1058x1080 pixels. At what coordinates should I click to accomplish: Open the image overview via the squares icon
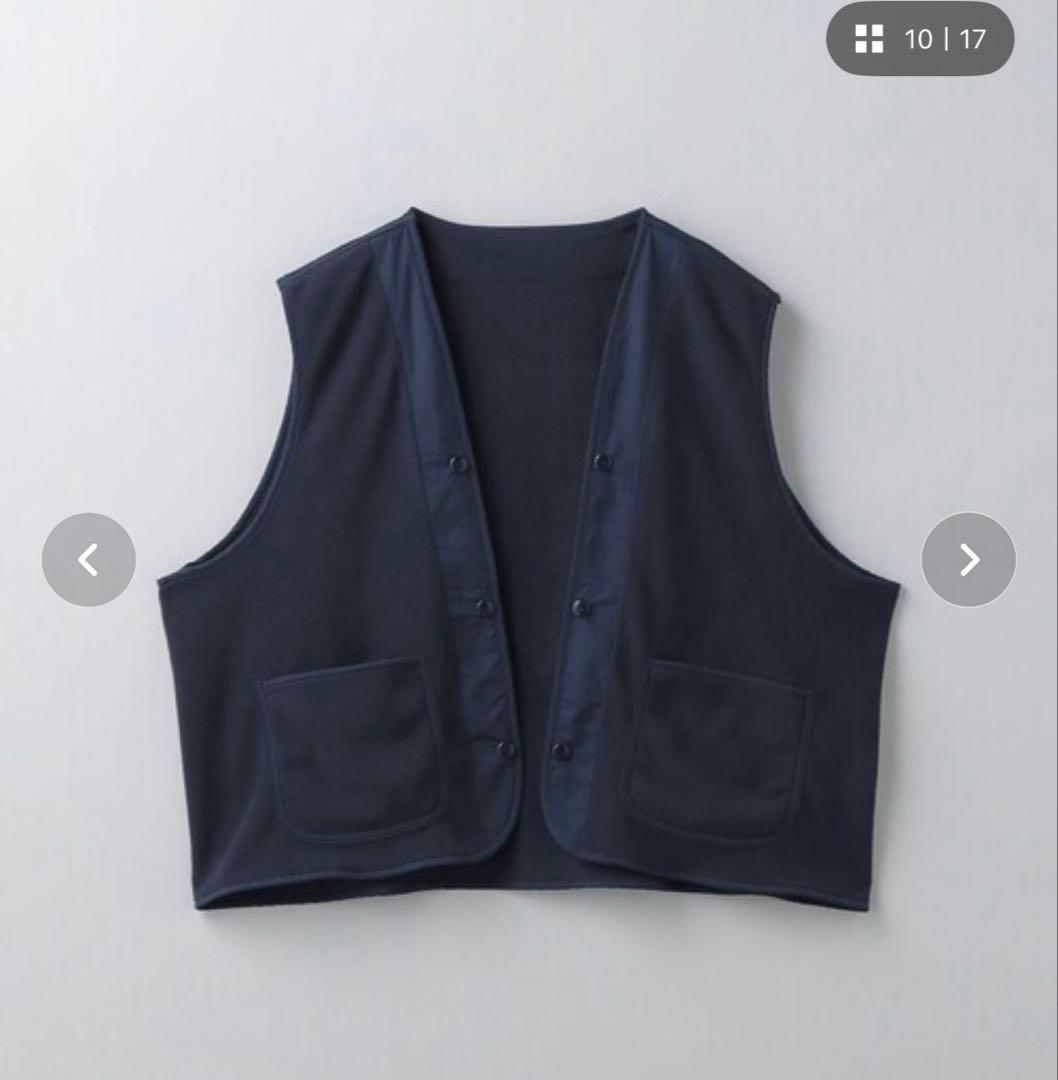click(869, 40)
